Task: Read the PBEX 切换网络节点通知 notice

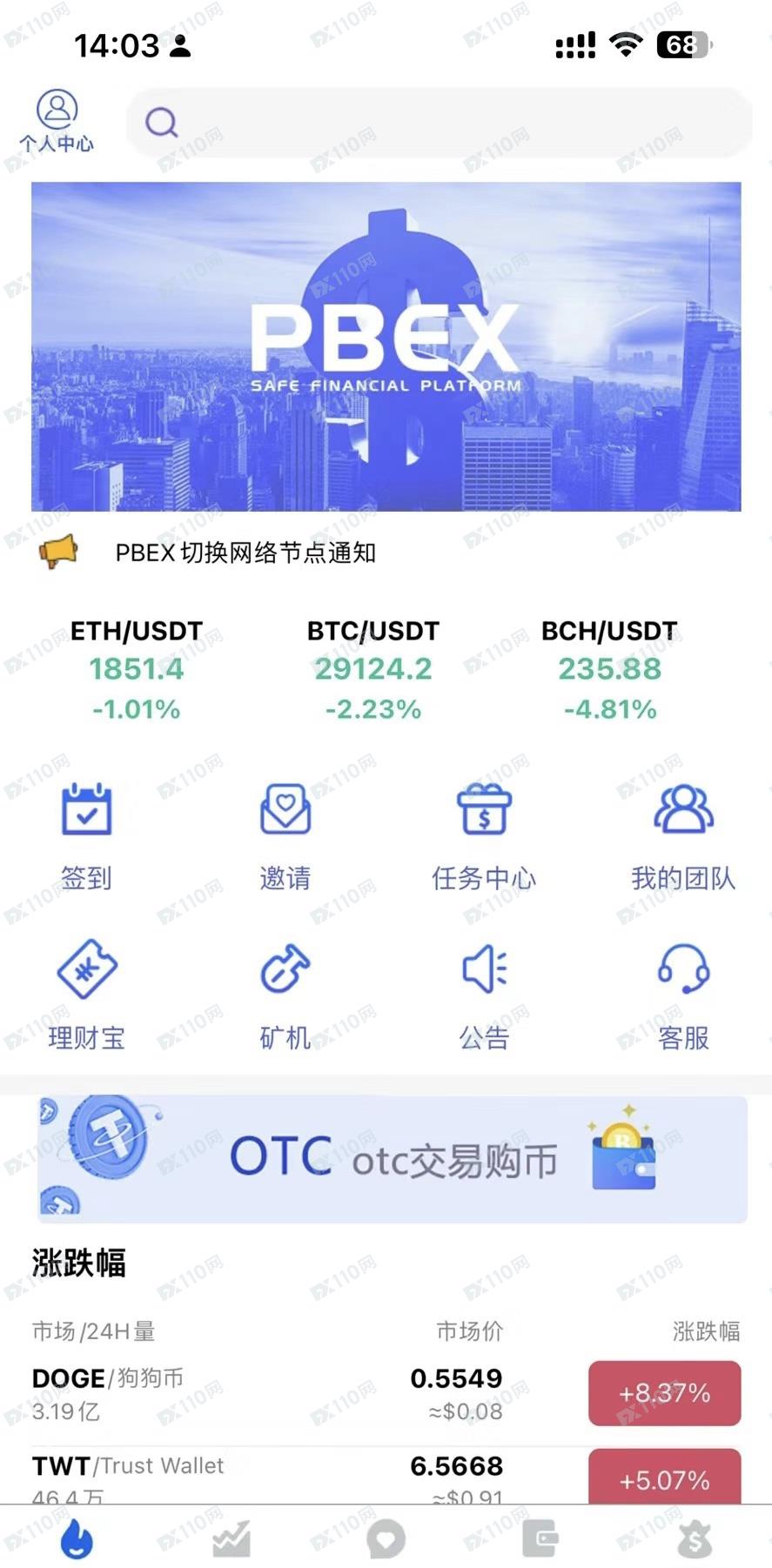Action: (245, 553)
